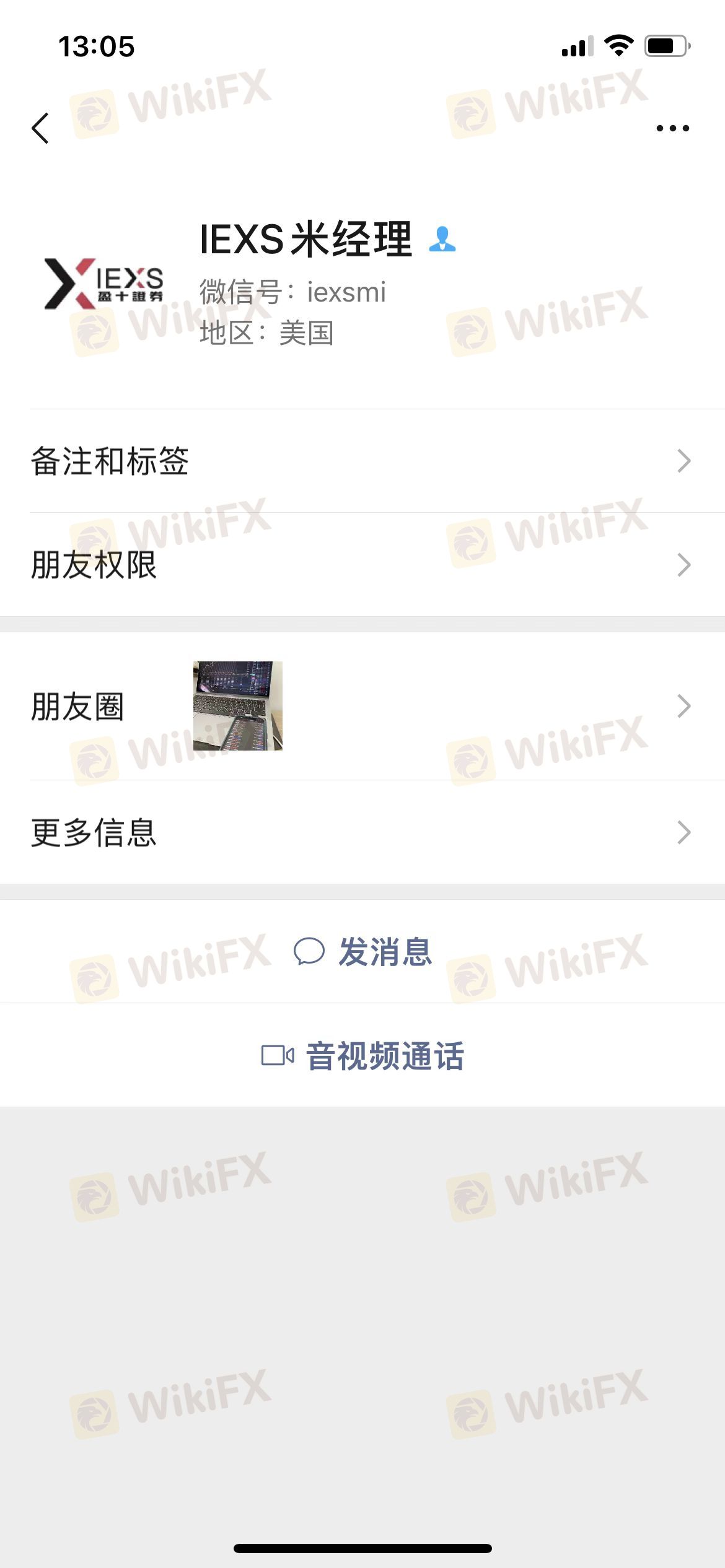View the IEXS profile avatar
Viewport: 725px width, 1568px height.
[x=103, y=284]
